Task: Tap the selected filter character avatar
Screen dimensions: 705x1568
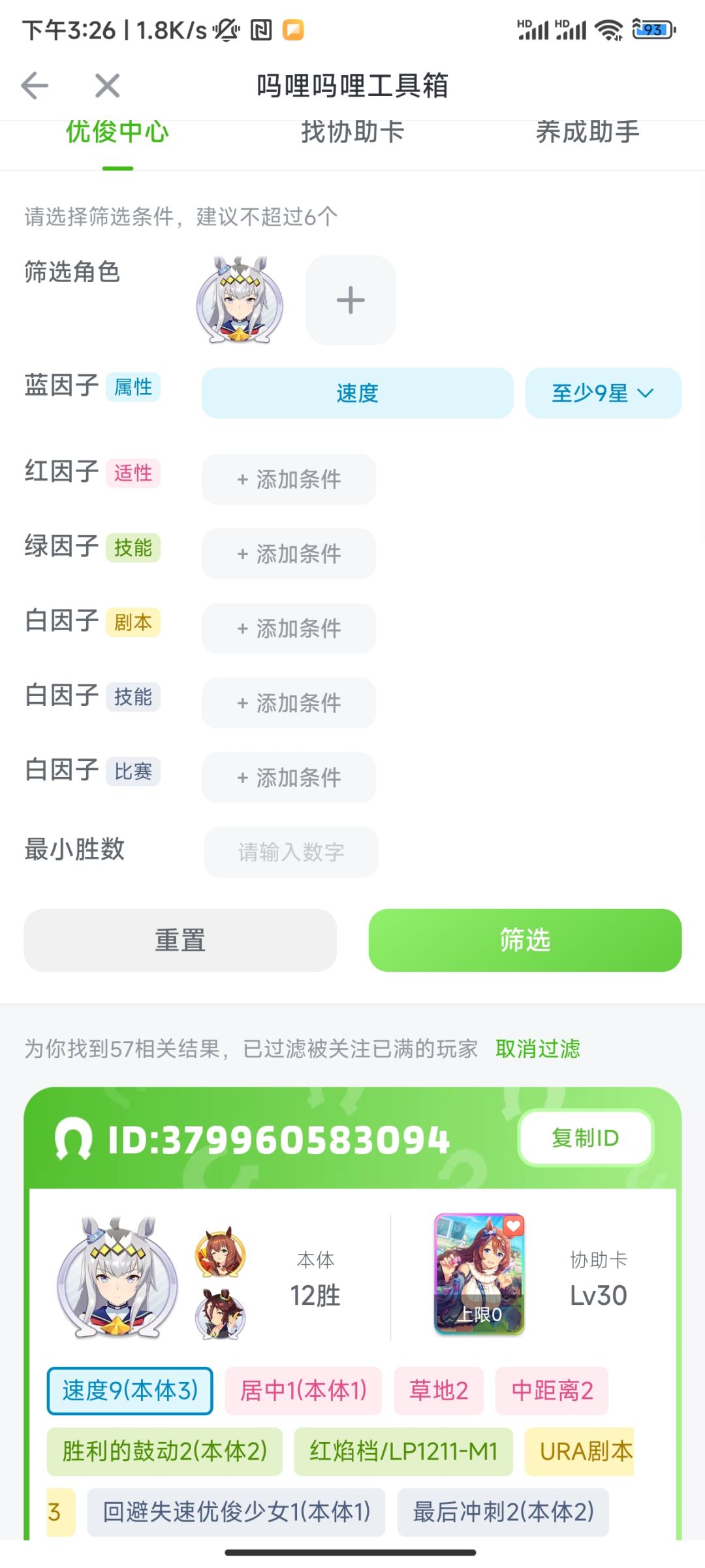Action: [240, 300]
